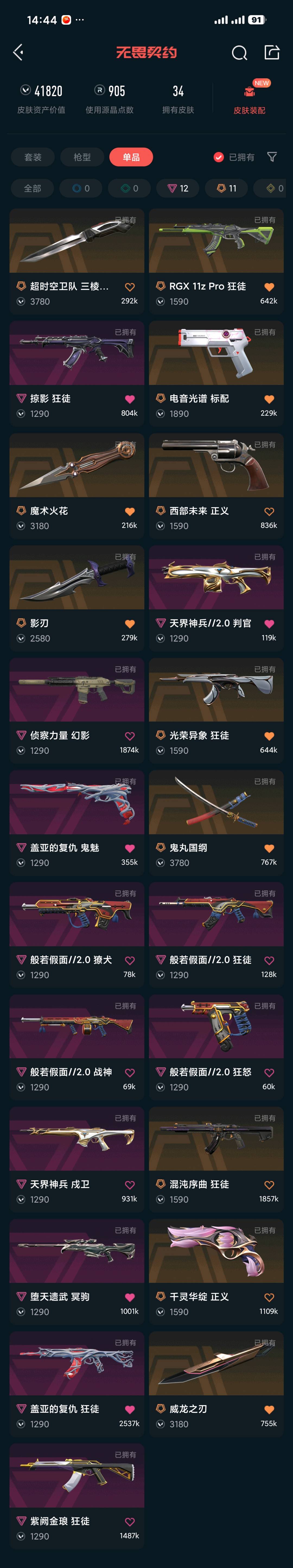Screen dimensions: 293x1568
Task: Share this skin collection page
Action: tap(272, 52)
